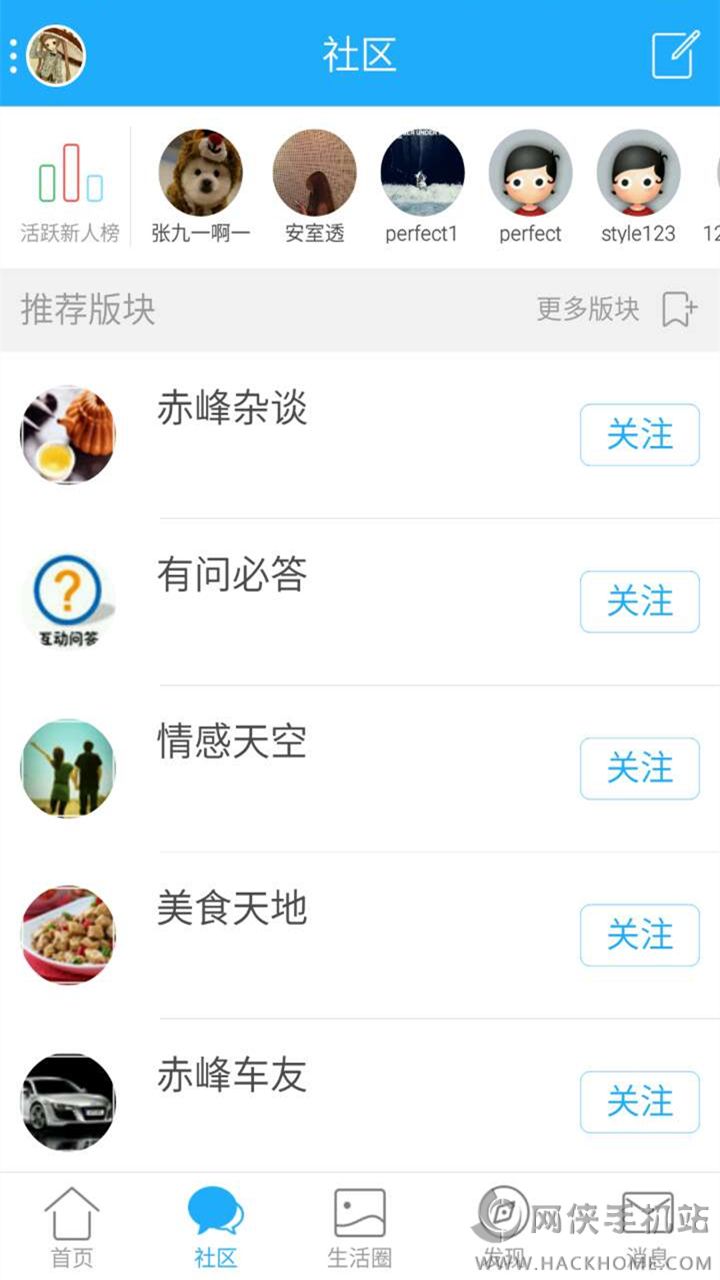View user 安室透's profile
Viewport: 720px width, 1280px height.
click(314, 187)
